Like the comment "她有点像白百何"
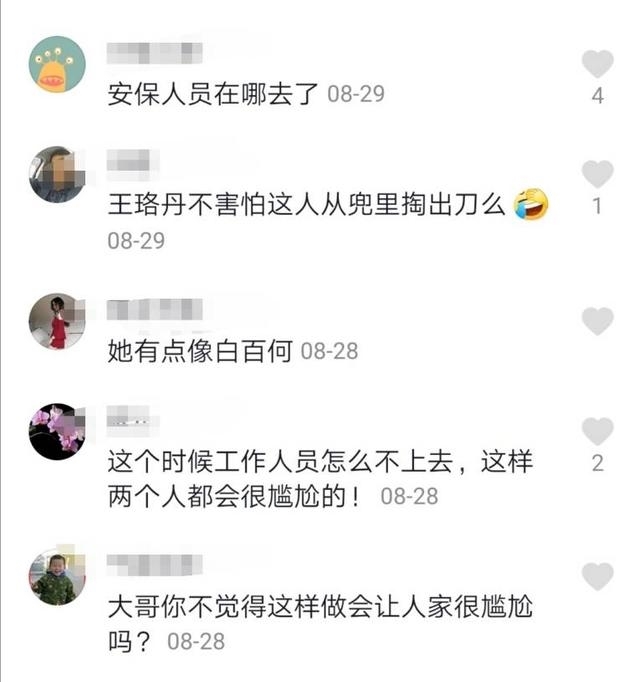Viewport: 640px width, 682px height. (597, 321)
